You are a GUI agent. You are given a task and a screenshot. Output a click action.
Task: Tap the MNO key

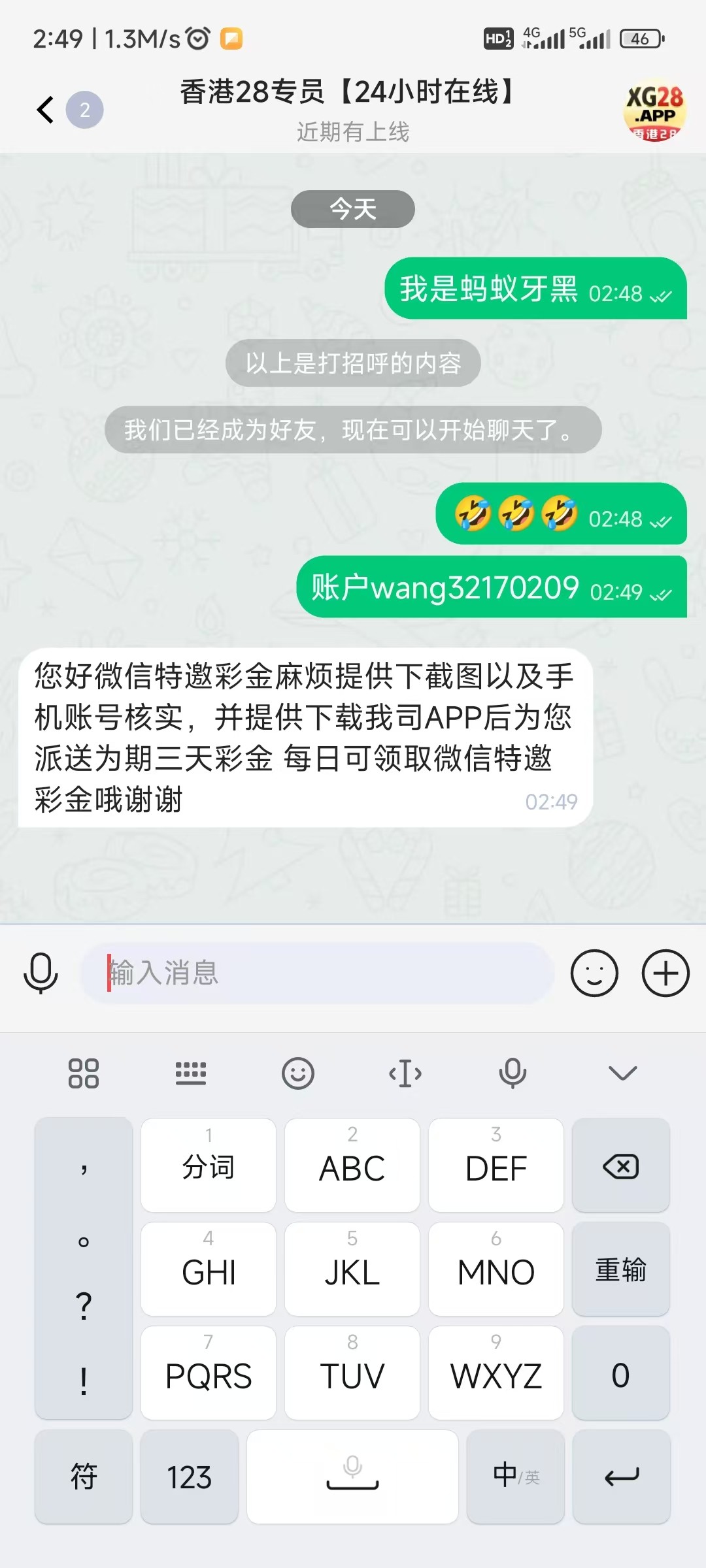point(496,1269)
